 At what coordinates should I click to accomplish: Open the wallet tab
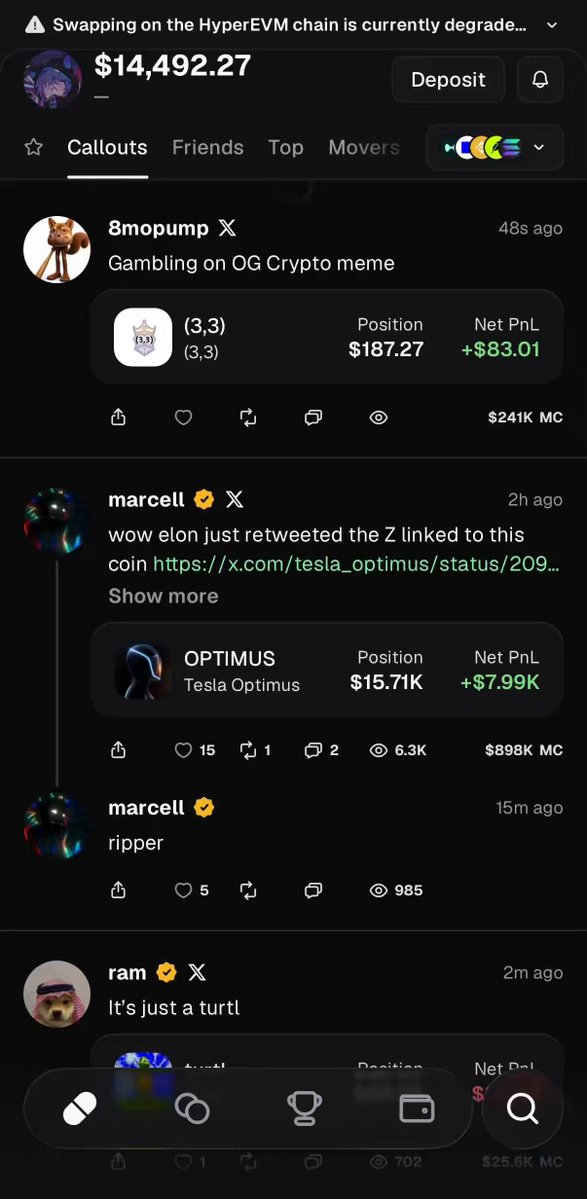pos(417,1108)
